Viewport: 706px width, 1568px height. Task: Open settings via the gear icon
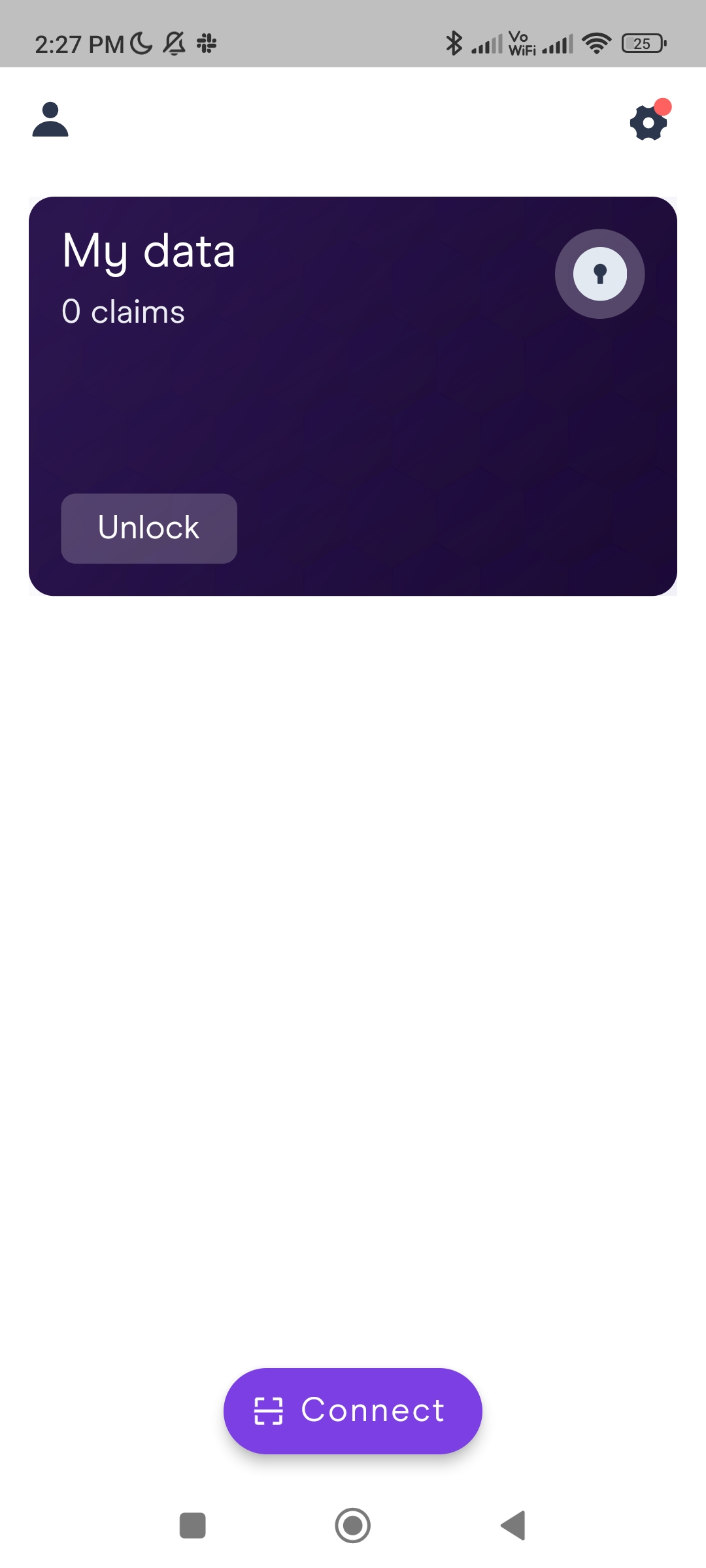(648, 122)
